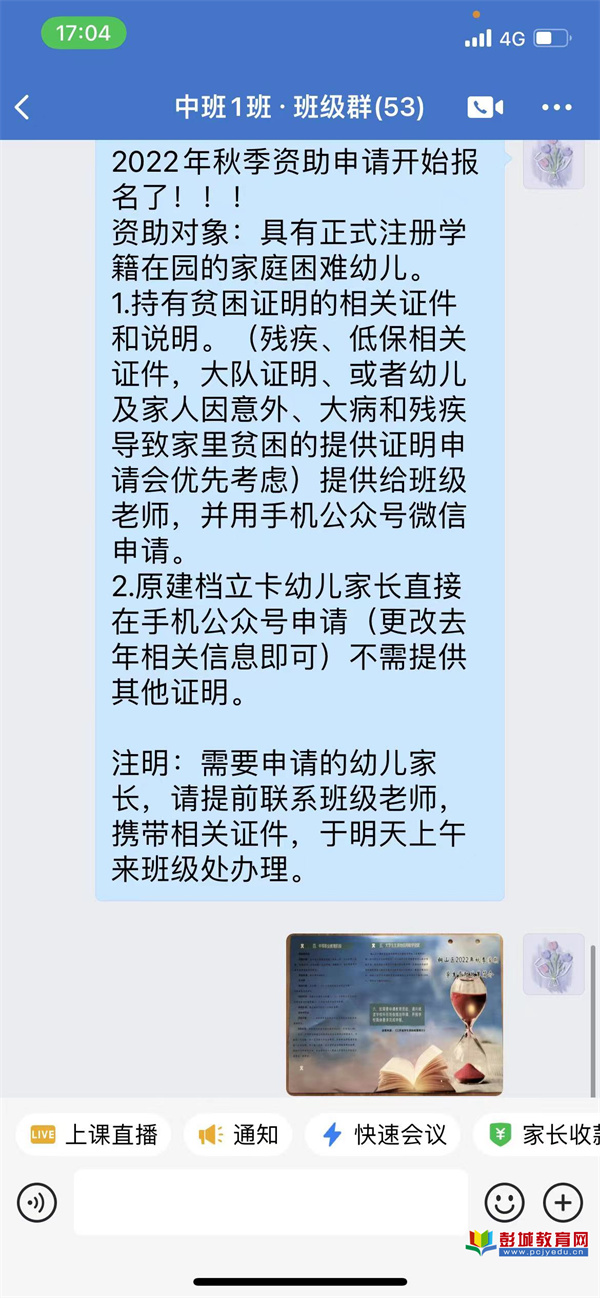Viewport: 600px width, 1298px height.
Task: Start a 快速会议
Action: point(383,1134)
